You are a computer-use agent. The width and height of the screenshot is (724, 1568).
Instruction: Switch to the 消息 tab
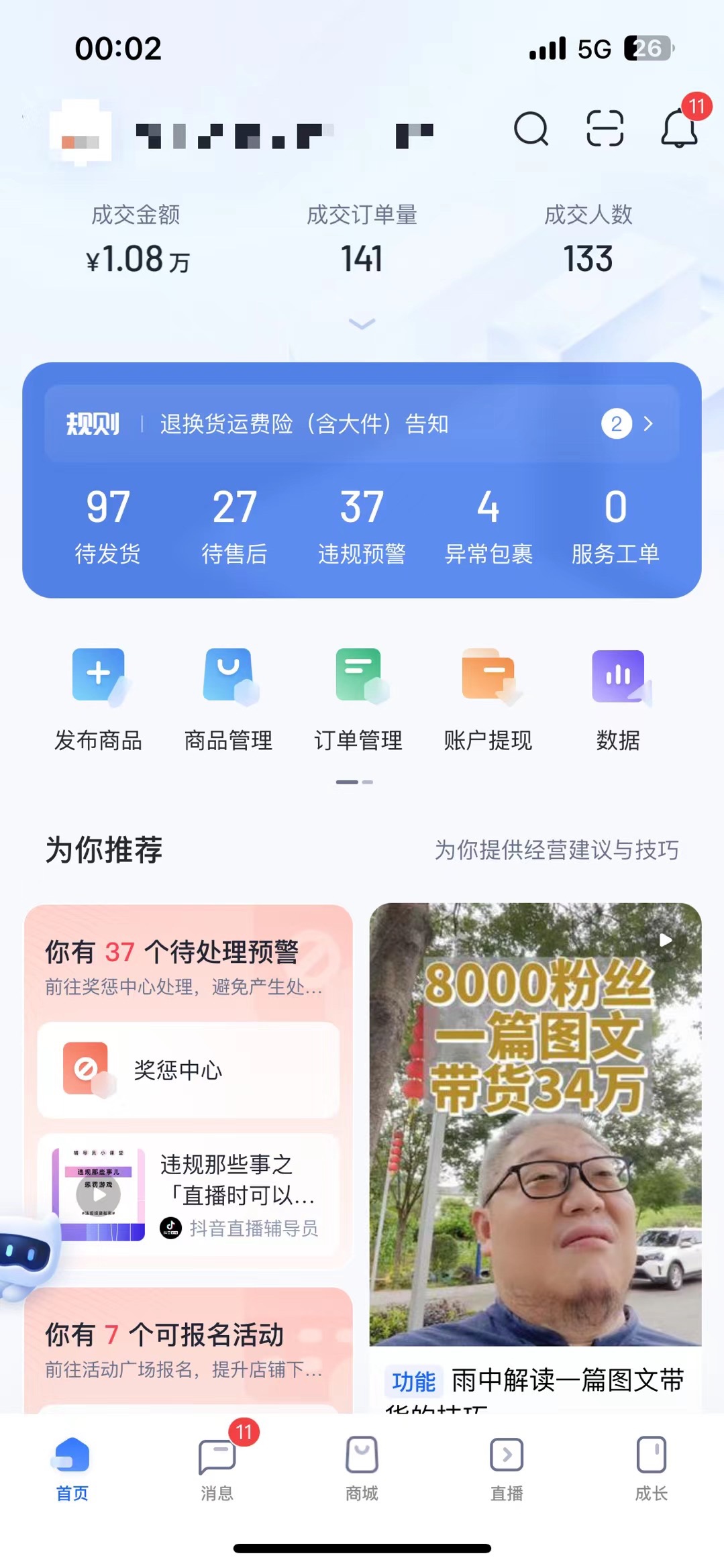click(217, 1467)
